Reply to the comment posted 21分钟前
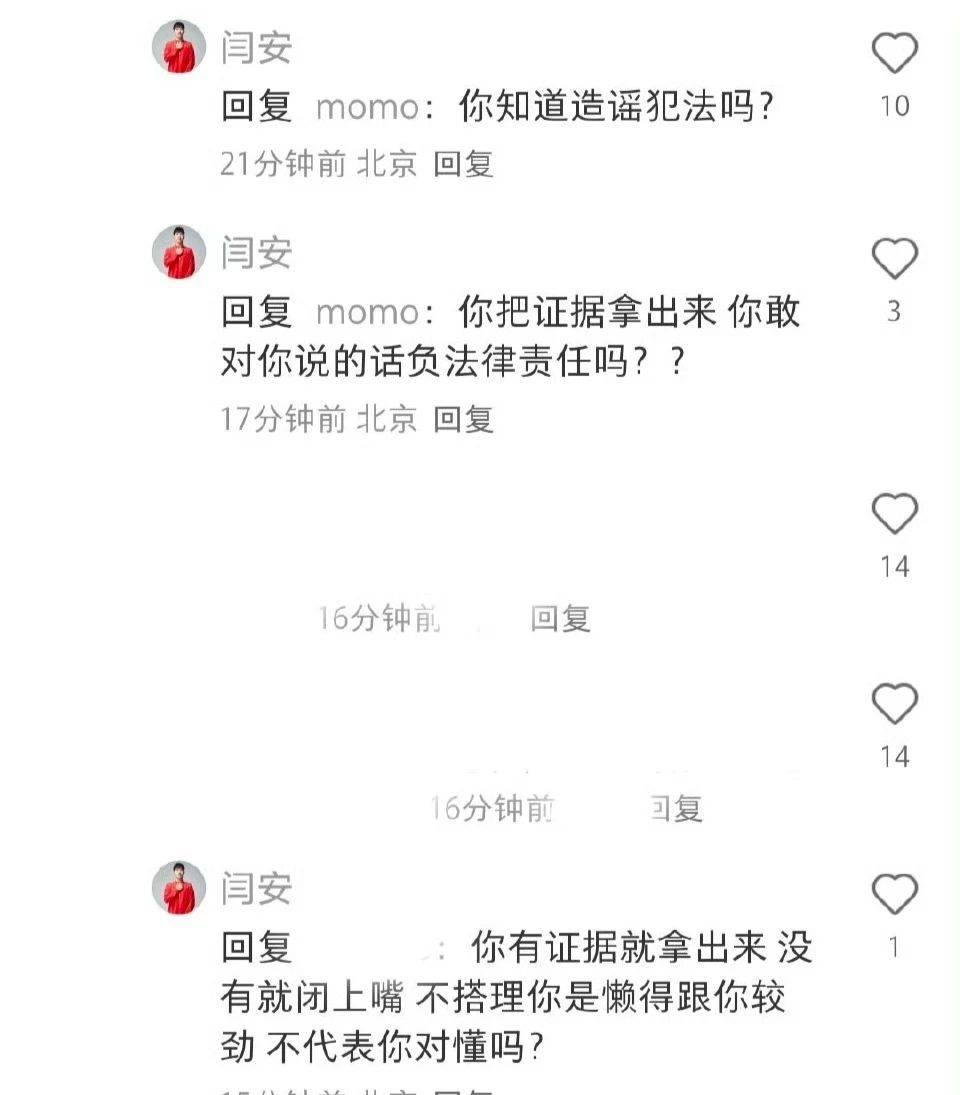This screenshot has width=960, height=1095. pyautogui.click(x=463, y=164)
